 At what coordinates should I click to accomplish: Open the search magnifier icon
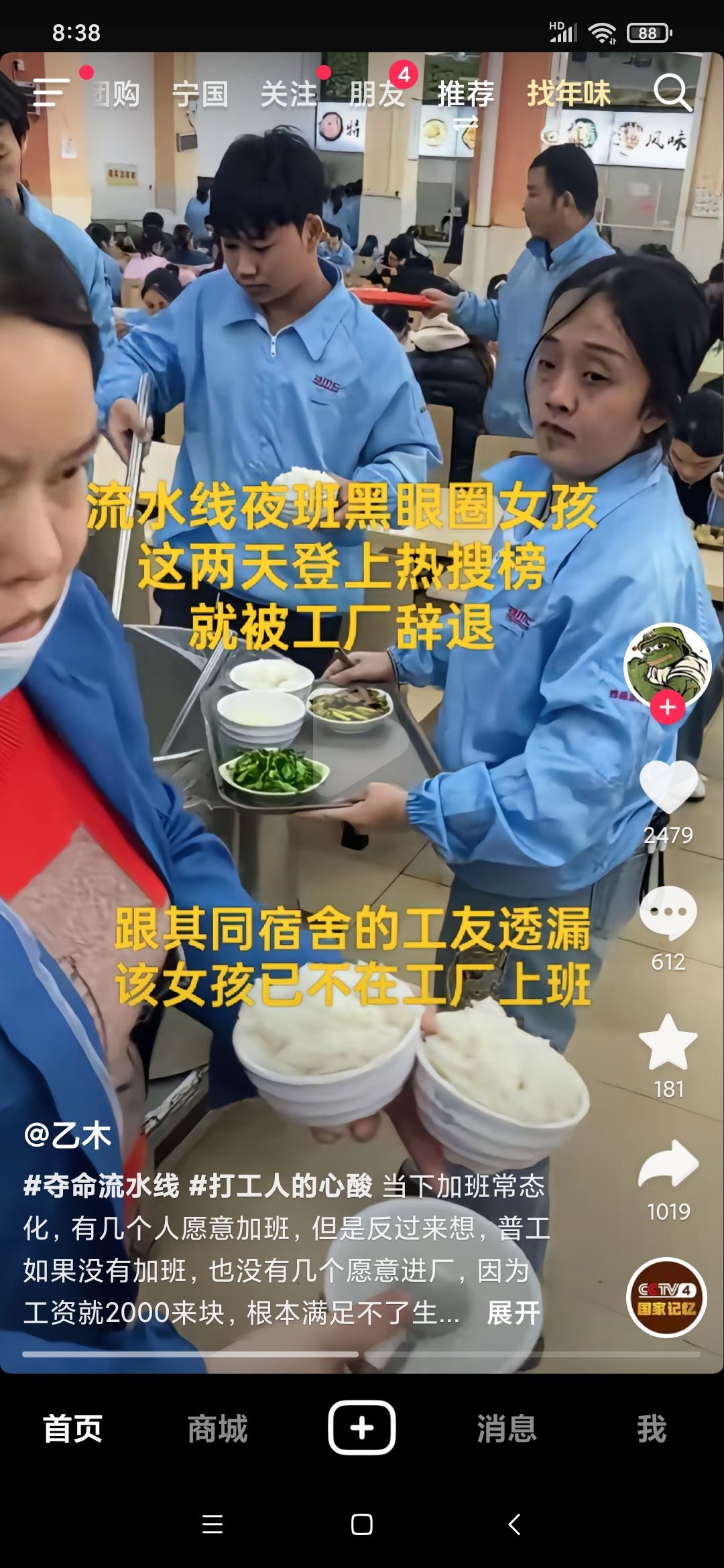671,92
